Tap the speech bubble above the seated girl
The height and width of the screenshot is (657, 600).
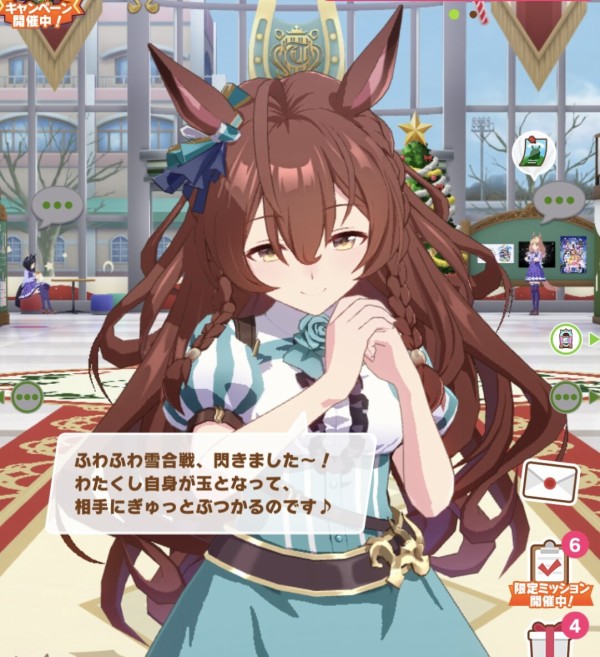point(55,206)
